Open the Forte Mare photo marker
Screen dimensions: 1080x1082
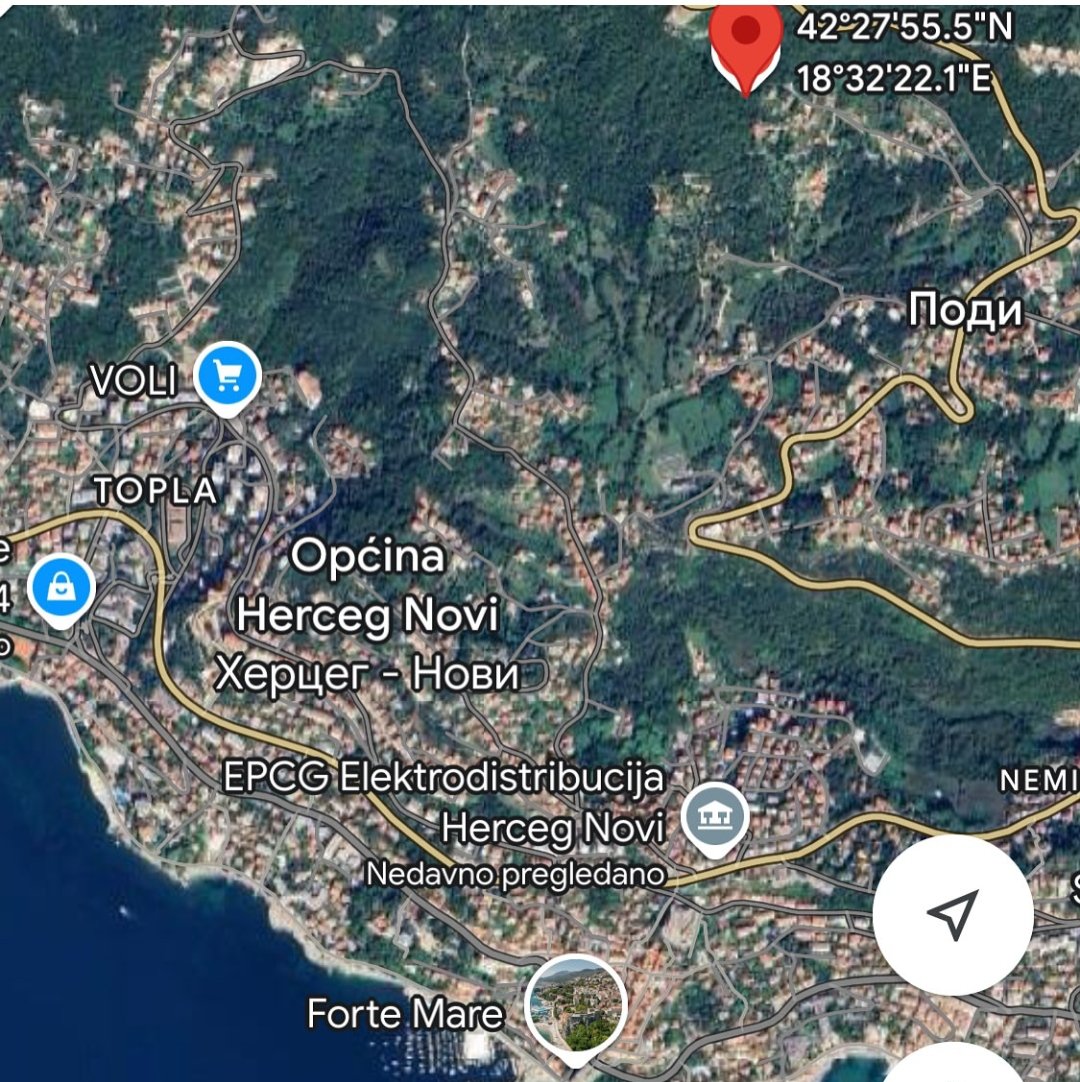click(x=575, y=1007)
